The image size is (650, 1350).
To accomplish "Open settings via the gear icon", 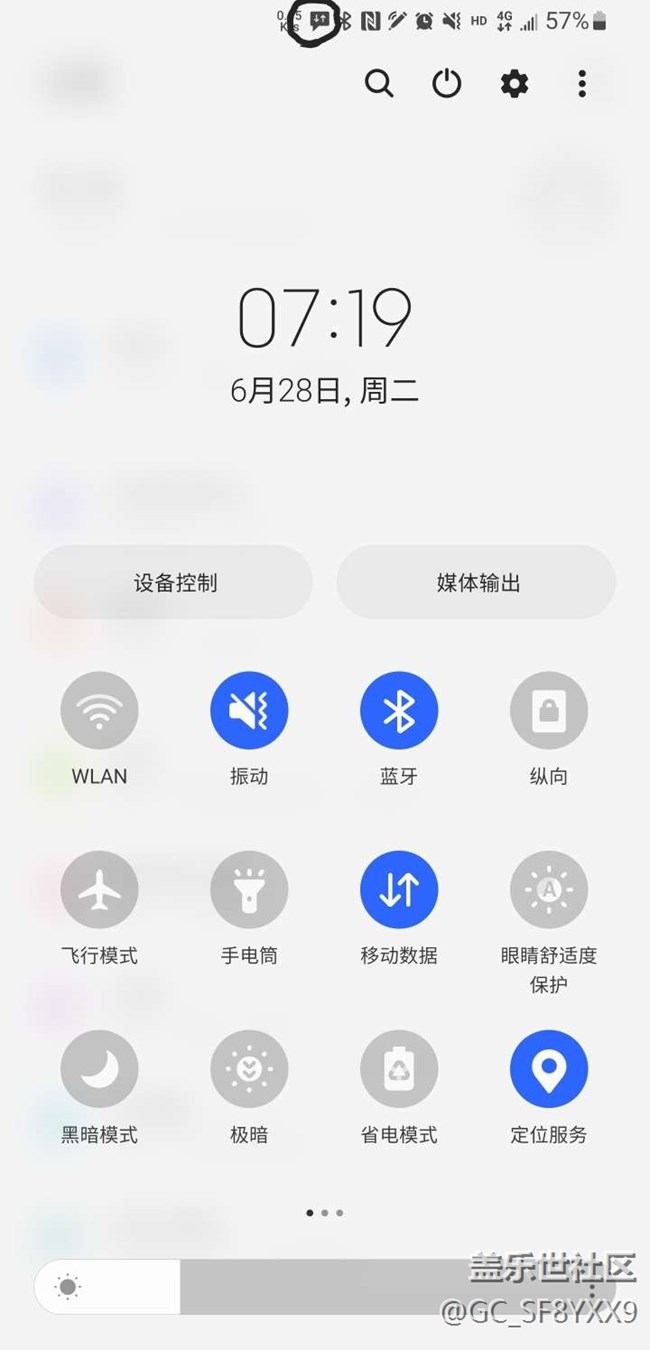I will (514, 84).
